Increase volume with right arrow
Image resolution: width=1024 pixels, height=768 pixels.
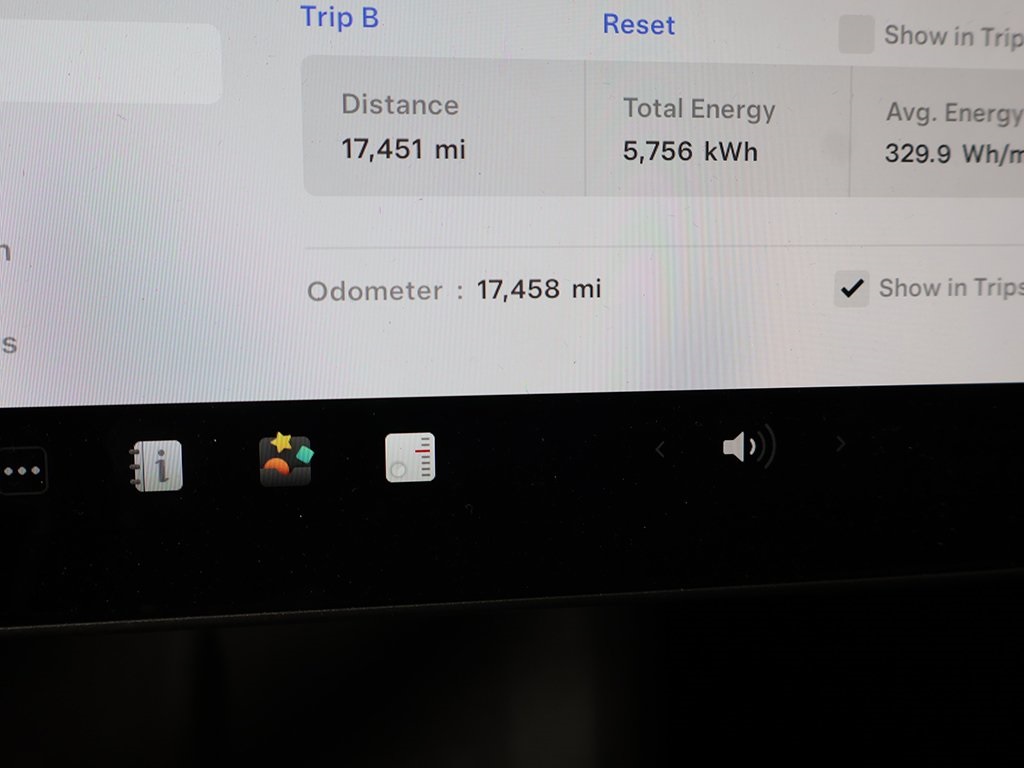click(840, 444)
